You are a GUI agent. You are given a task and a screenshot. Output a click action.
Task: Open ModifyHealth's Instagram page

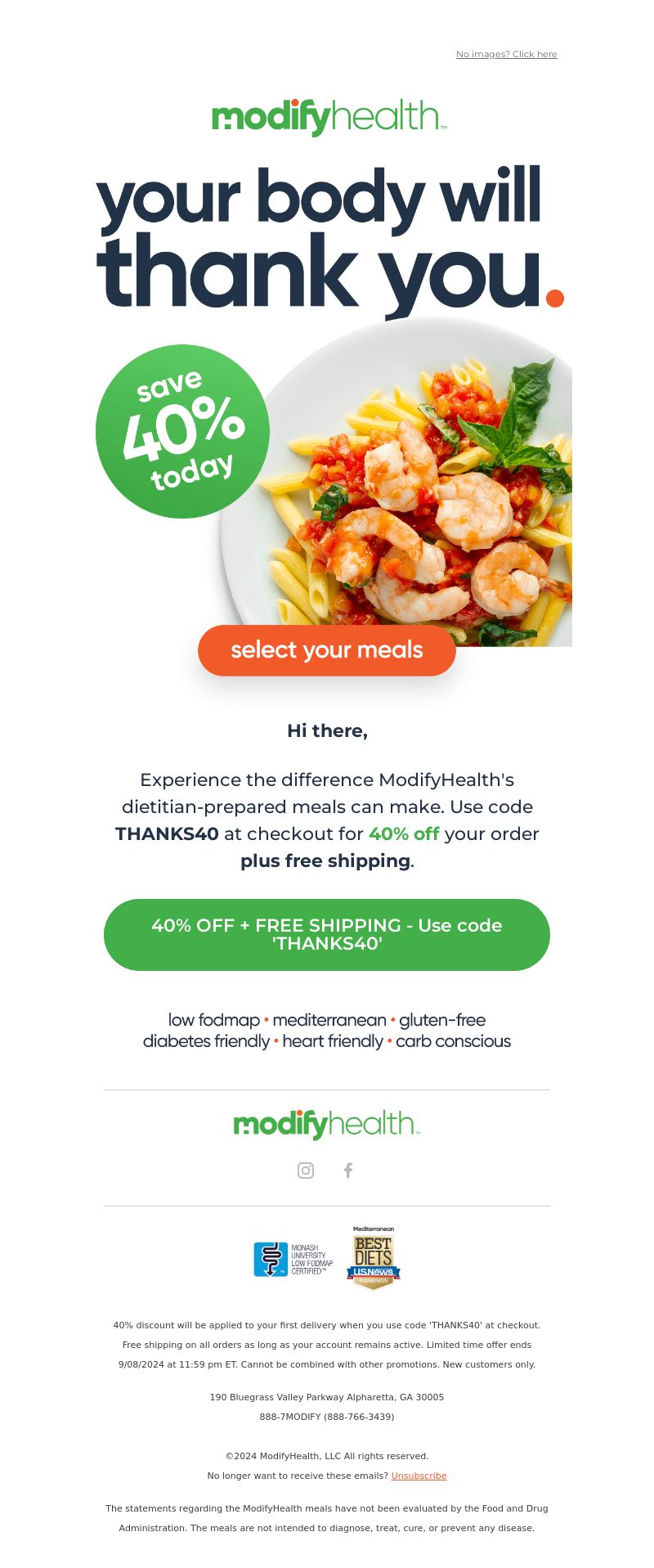point(306,1170)
